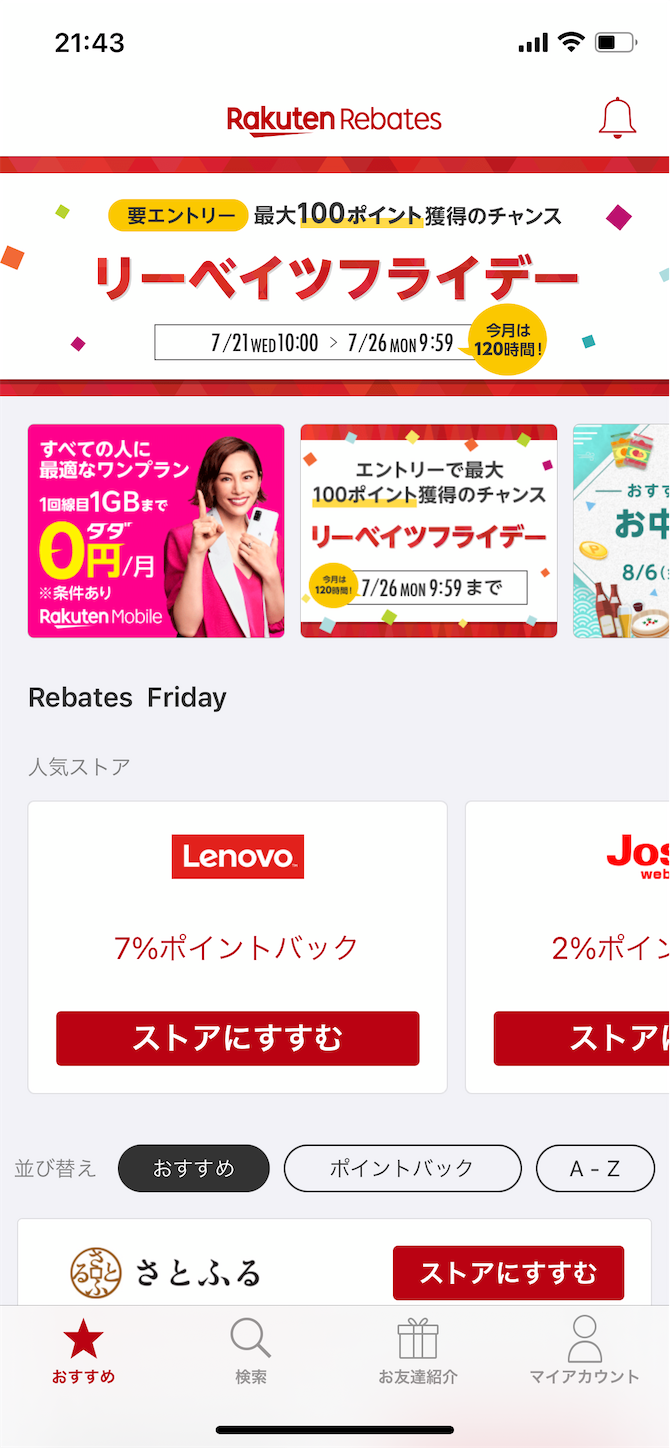Open the 7/26 MON 9:59まで entry tile

click(429, 531)
